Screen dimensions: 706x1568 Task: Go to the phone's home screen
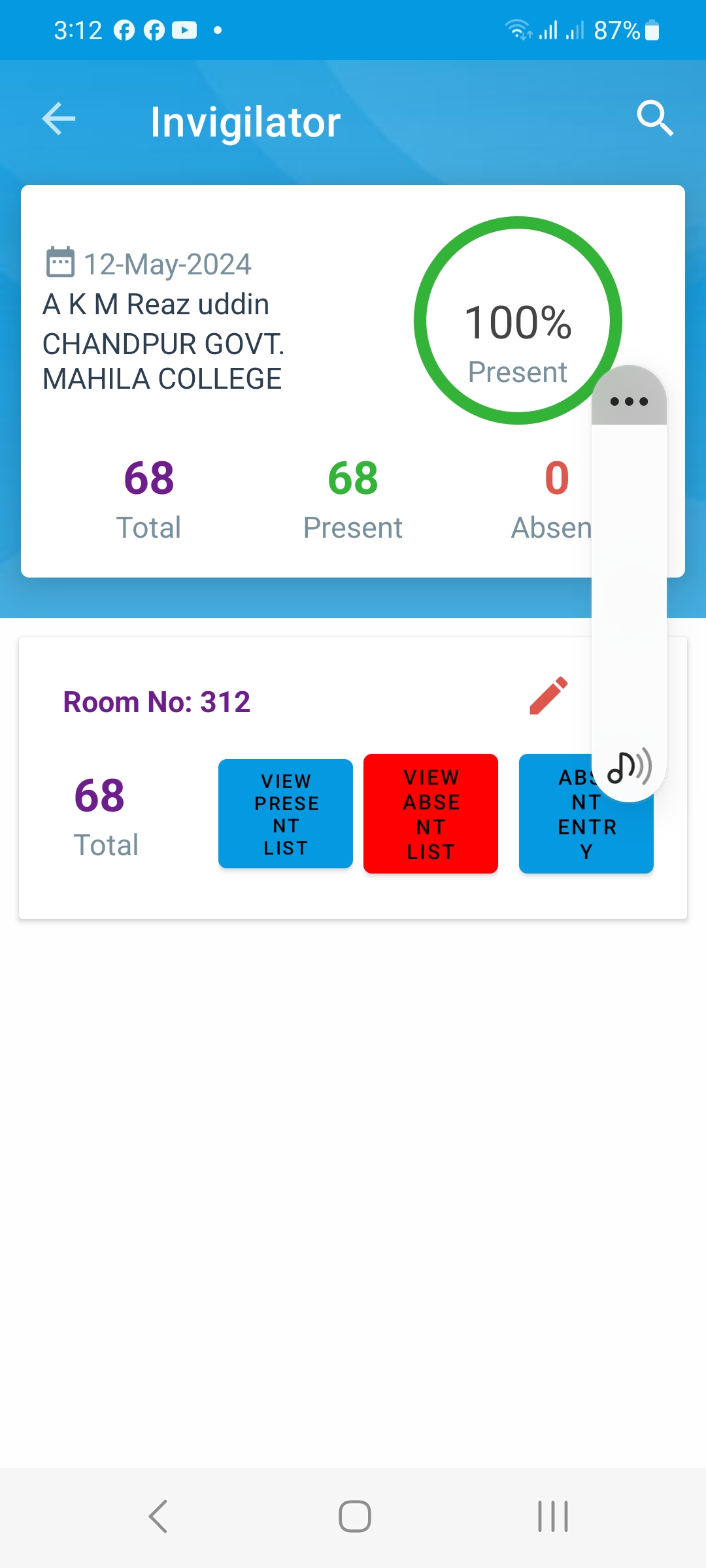click(355, 1516)
